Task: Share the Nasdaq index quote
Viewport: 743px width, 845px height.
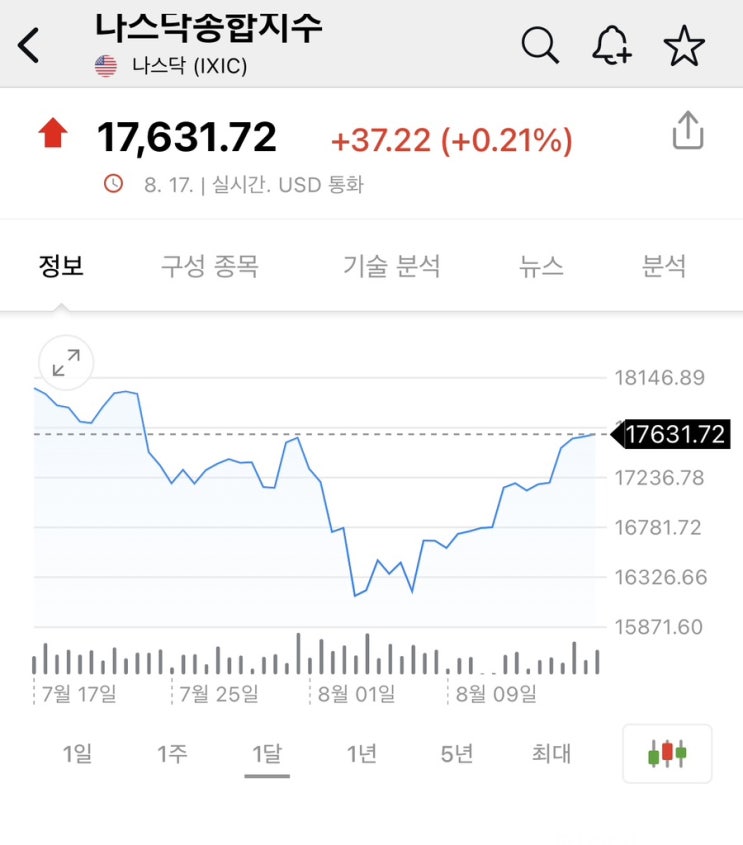Action: pos(688,131)
